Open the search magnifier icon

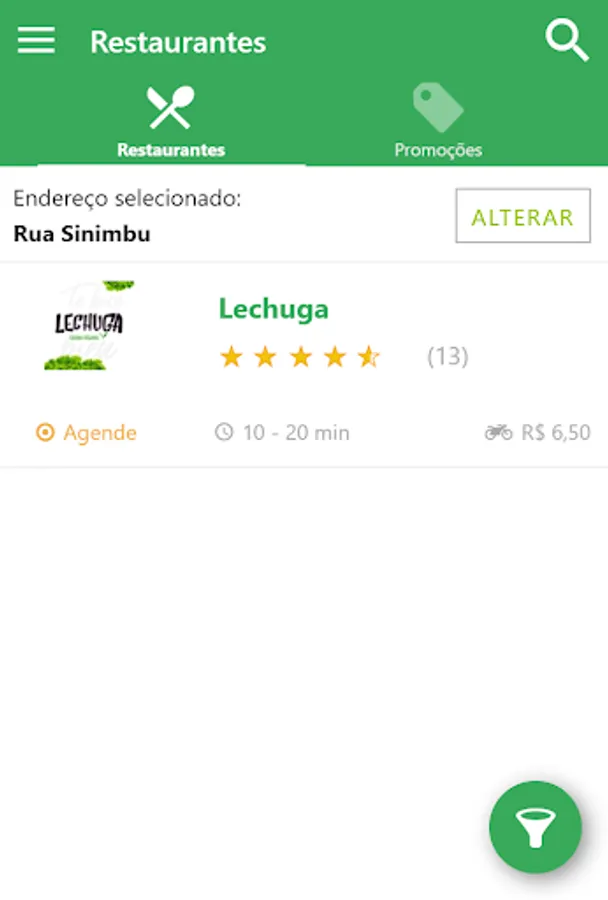point(567,40)
